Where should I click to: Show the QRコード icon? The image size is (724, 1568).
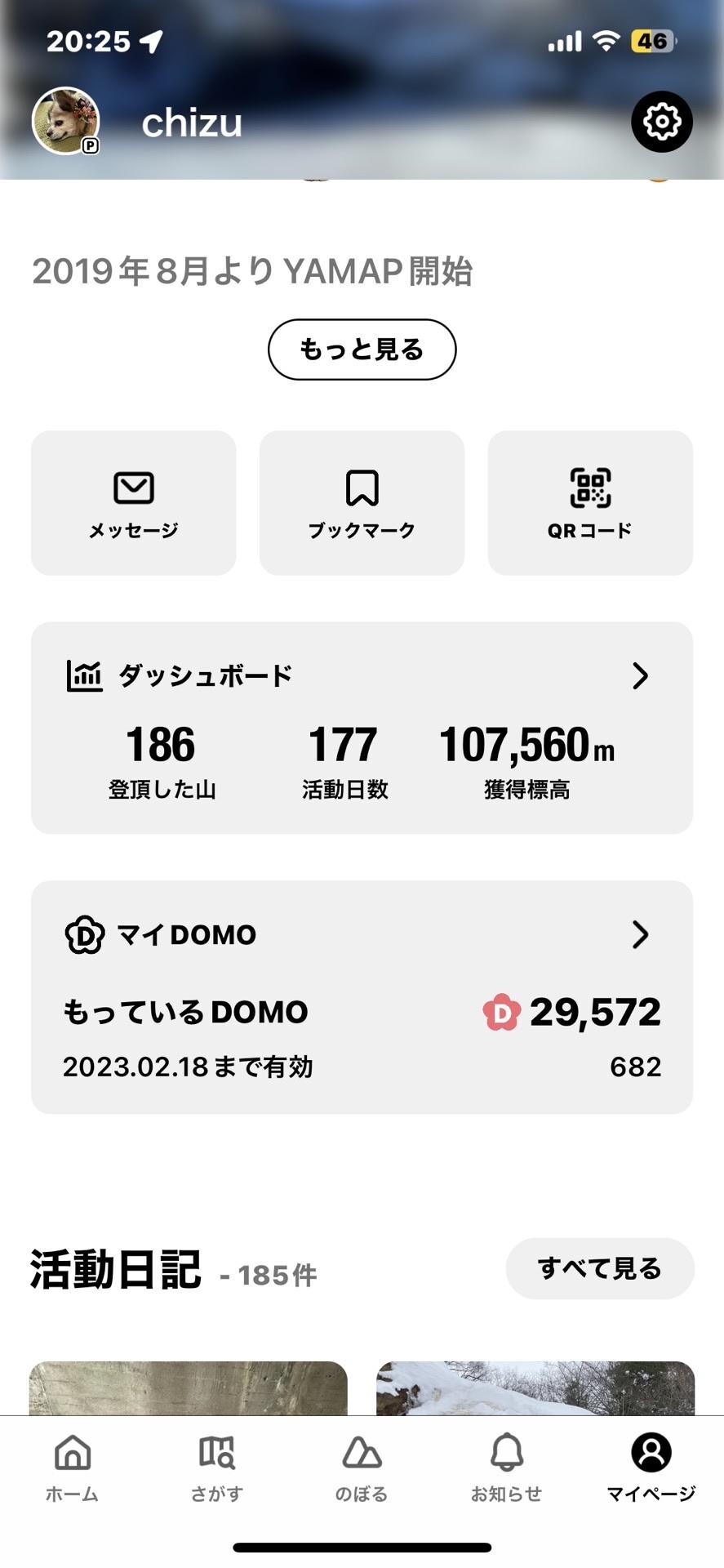point(590,487)
